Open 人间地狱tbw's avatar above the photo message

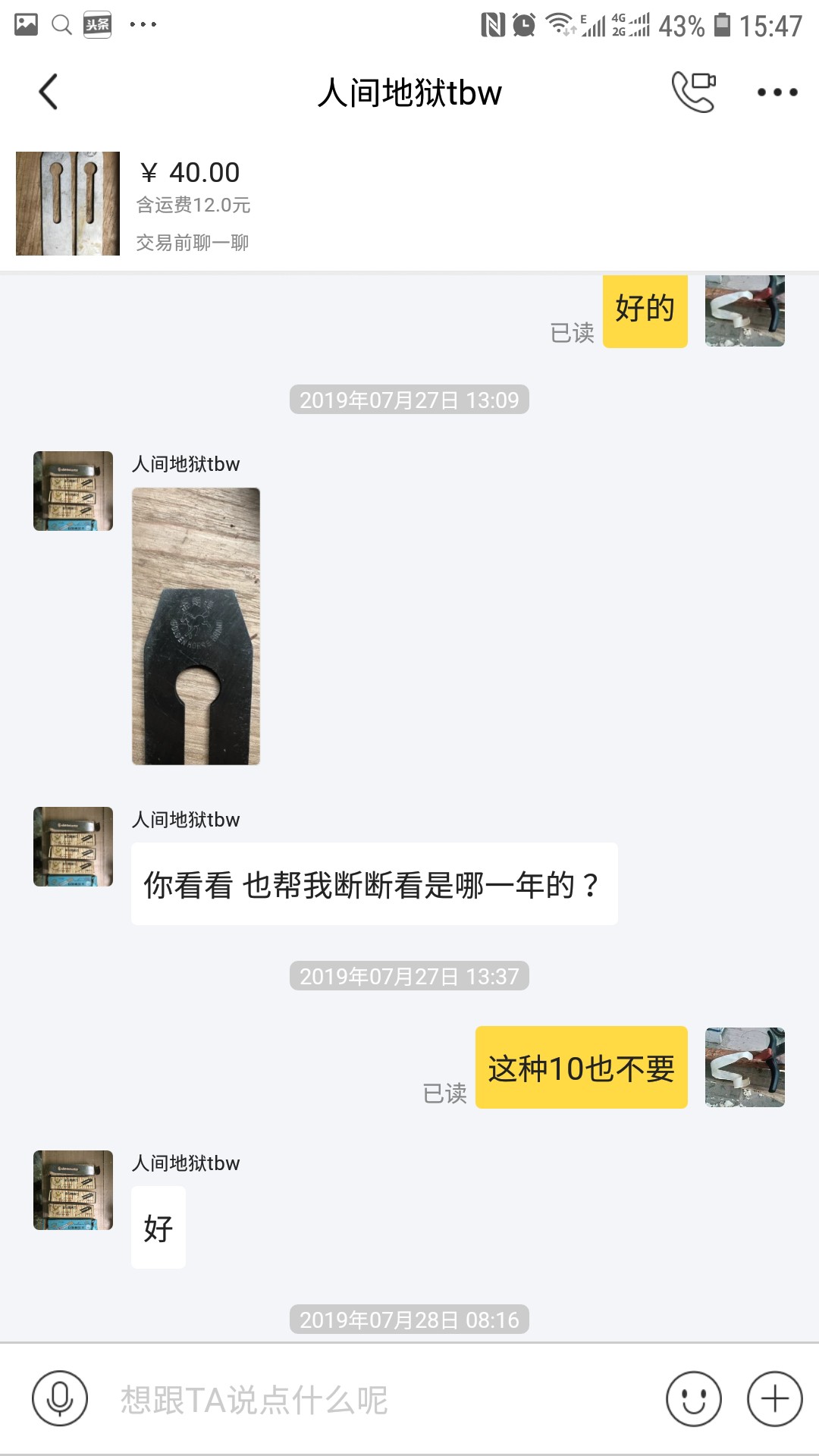tap(74, 491)
